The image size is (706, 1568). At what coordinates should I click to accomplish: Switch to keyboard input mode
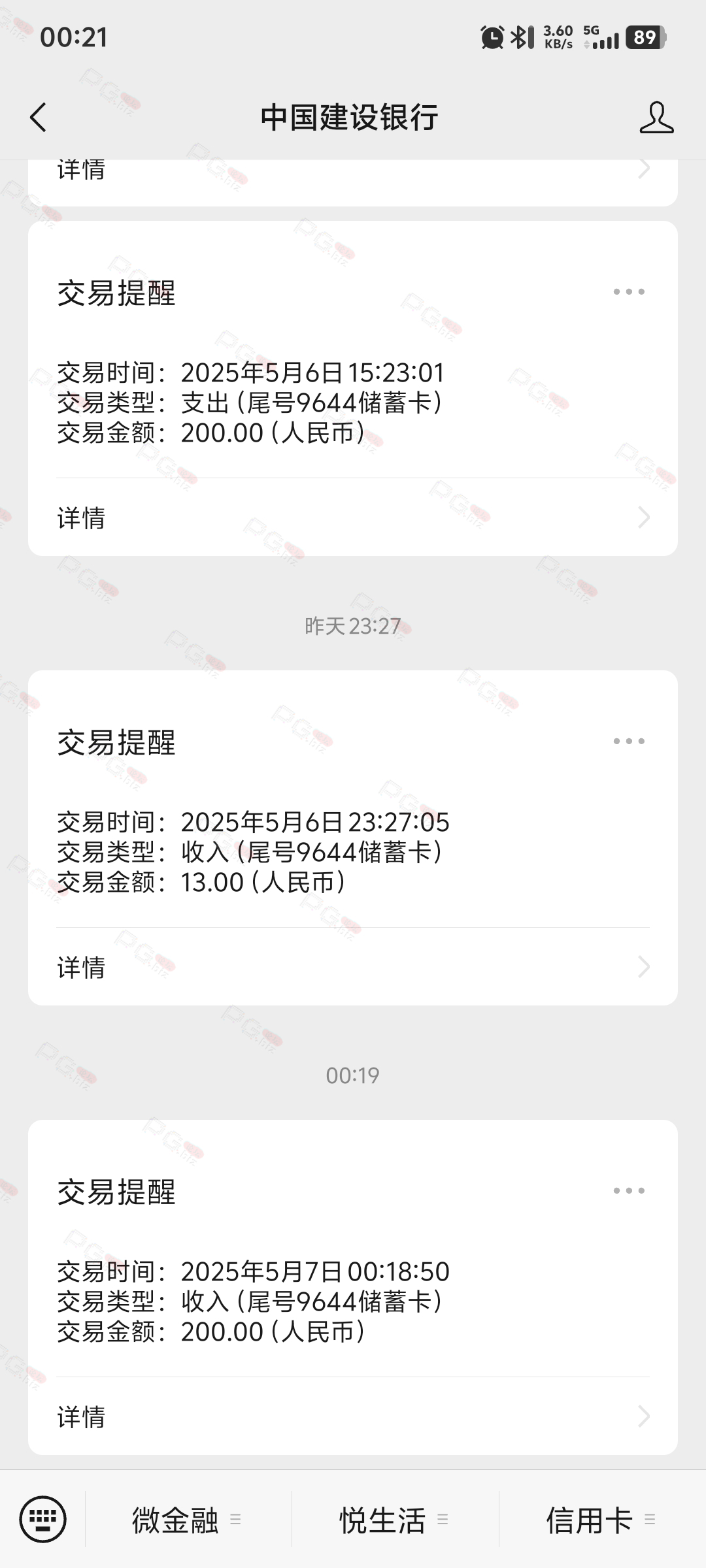(43, 1519)
